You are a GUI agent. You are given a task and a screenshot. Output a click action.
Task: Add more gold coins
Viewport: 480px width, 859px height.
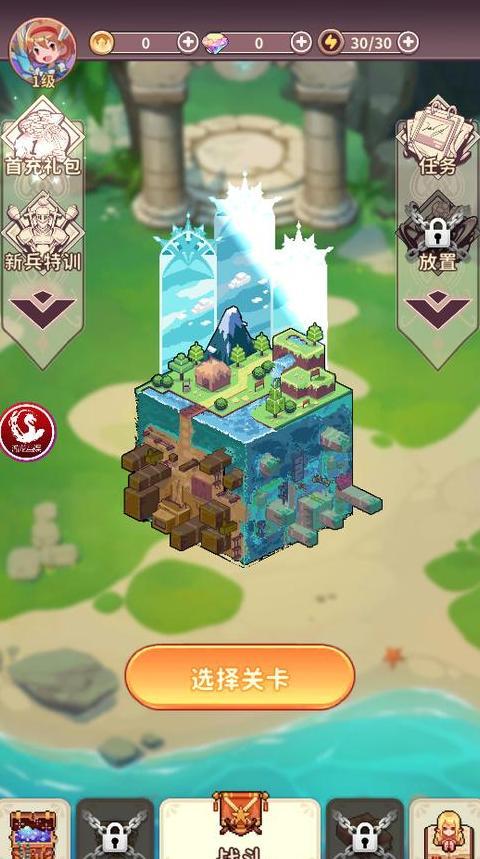[x=188, y=43]
